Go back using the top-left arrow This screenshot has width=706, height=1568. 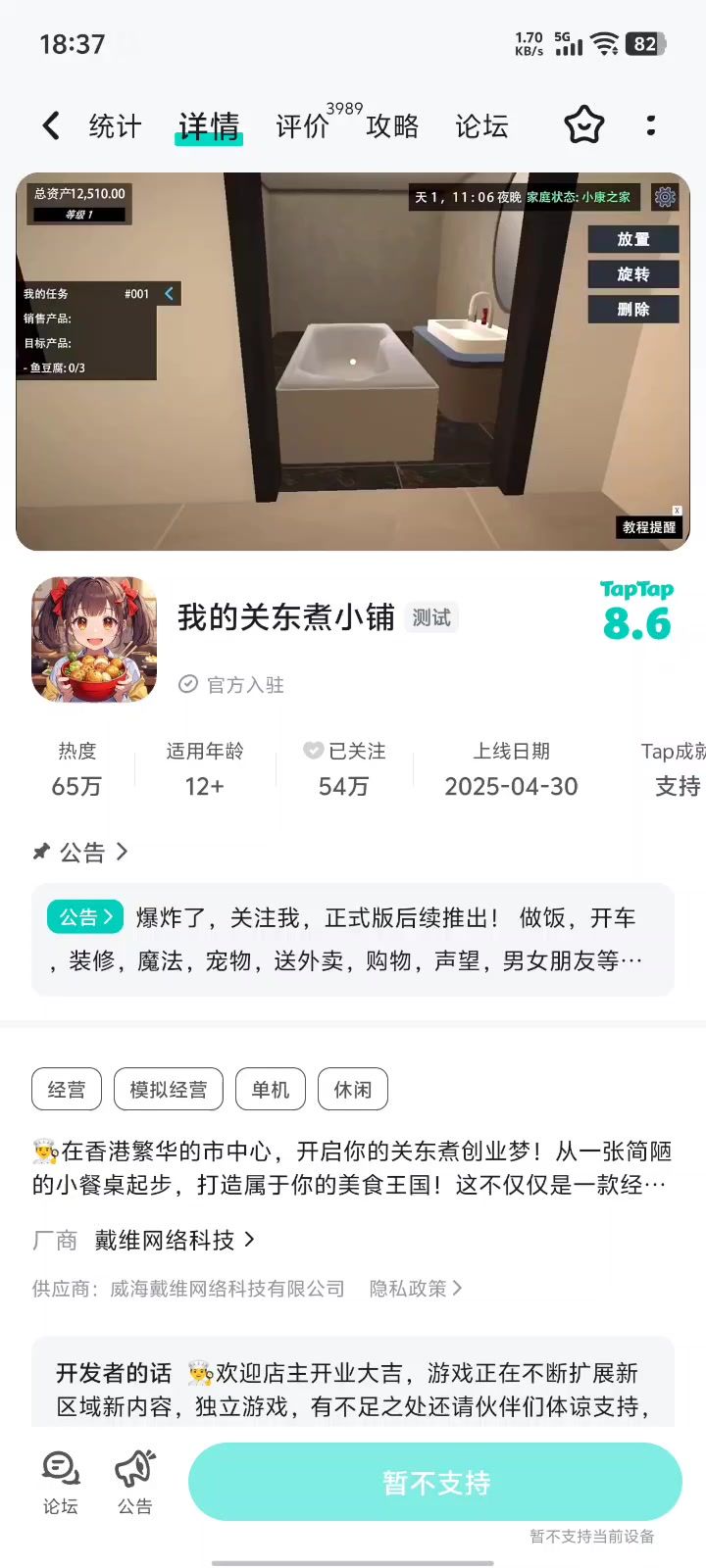tap(51, 125)
